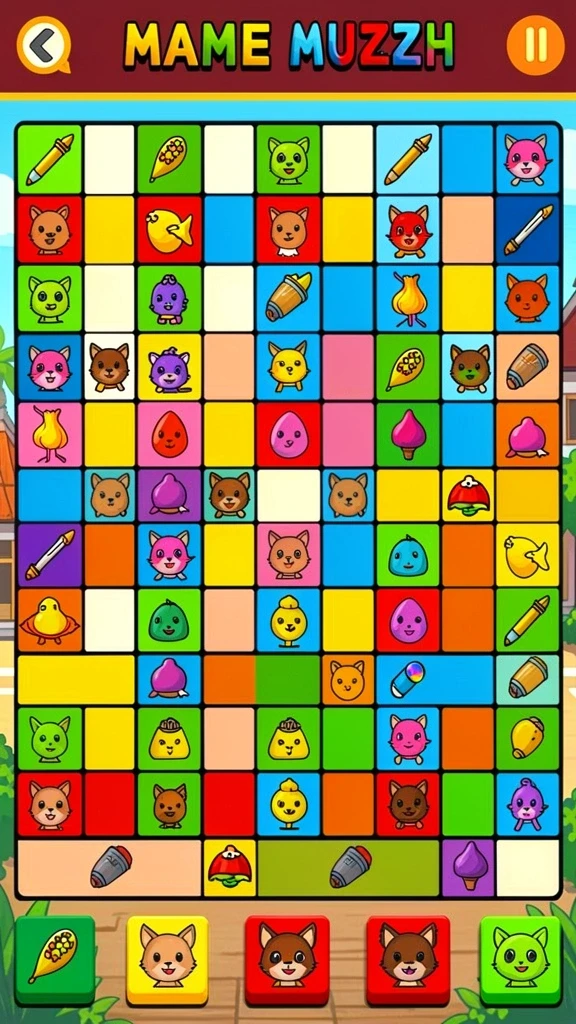Image resolution: width=576 pixels, height=1024 pixels.
Task: Select the blue blob on the green tile
Action: pos(408,555)
